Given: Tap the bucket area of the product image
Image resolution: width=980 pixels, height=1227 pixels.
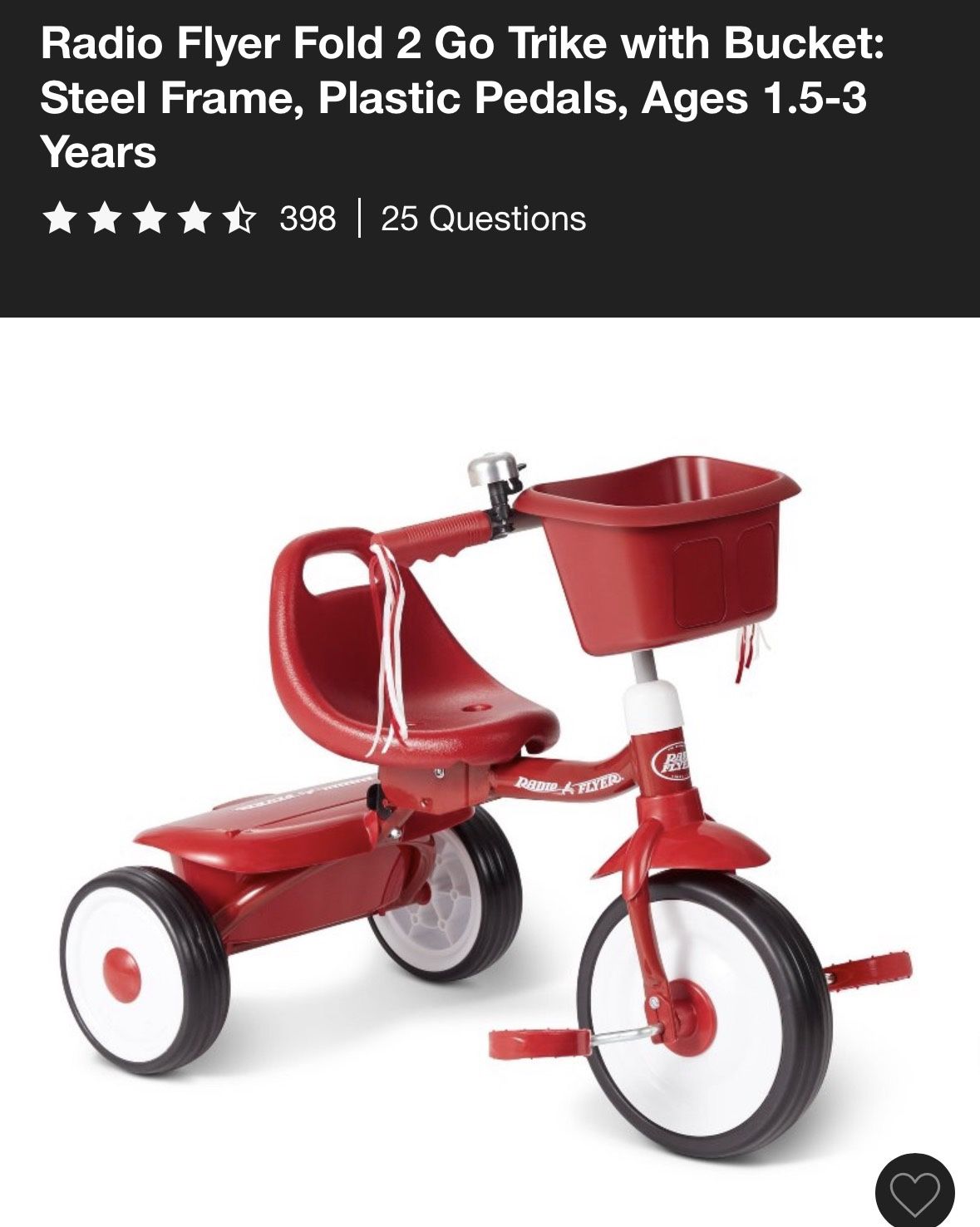Looking at the screenshot, I should point(657,557).
